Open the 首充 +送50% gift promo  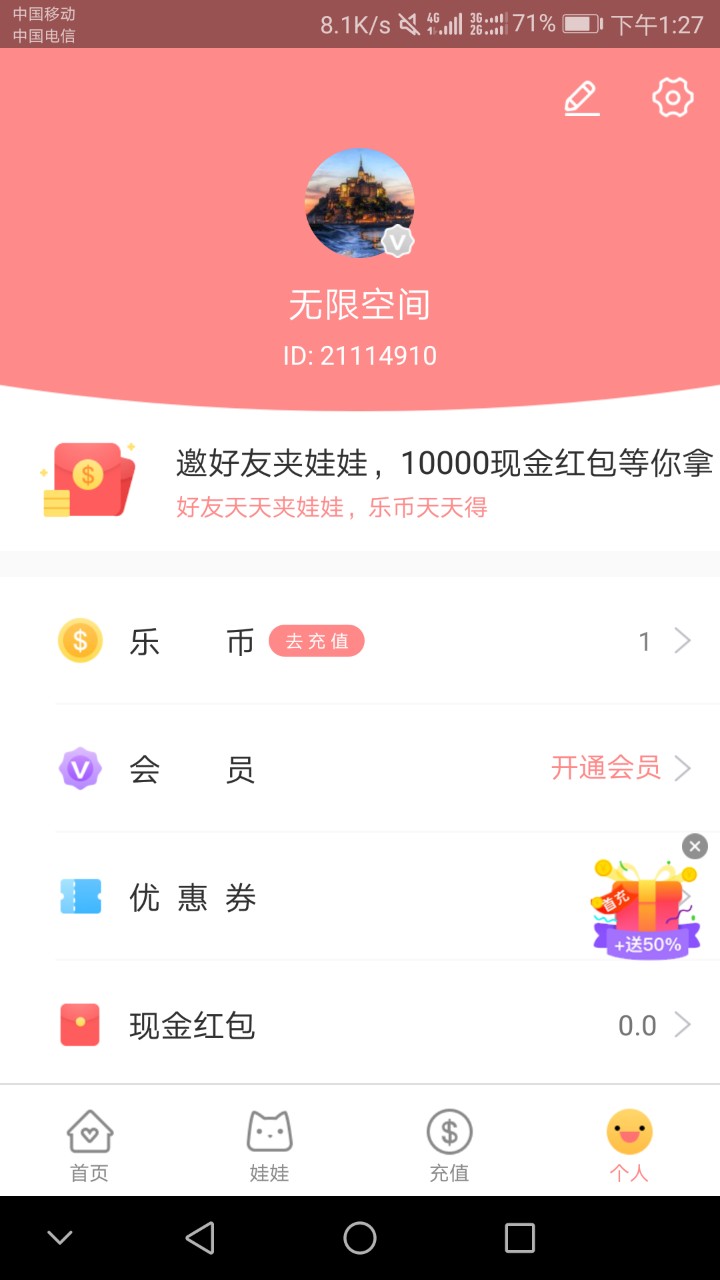coord(646,912)
